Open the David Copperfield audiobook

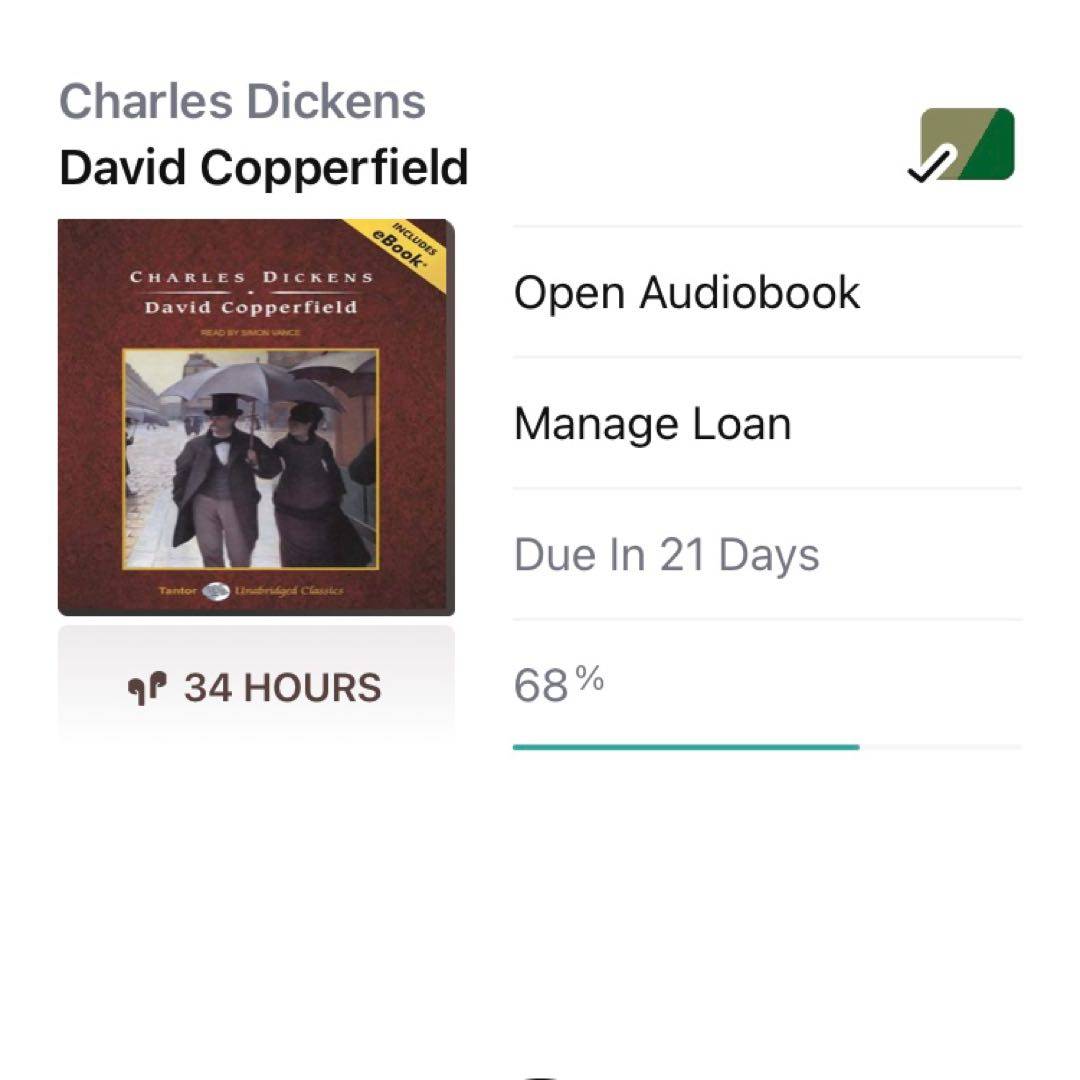[686, 293]
